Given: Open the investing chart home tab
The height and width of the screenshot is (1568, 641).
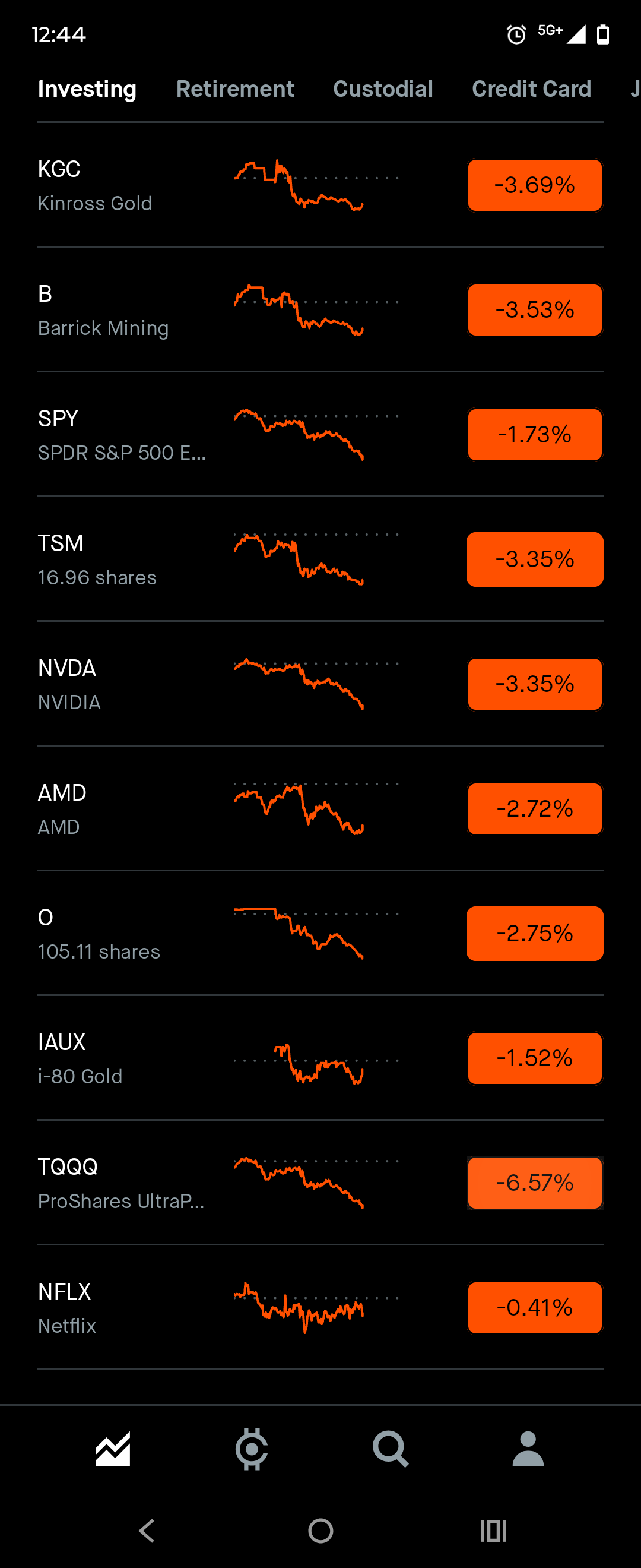Looking at the screenshot, I should (x=113, y=1449).
